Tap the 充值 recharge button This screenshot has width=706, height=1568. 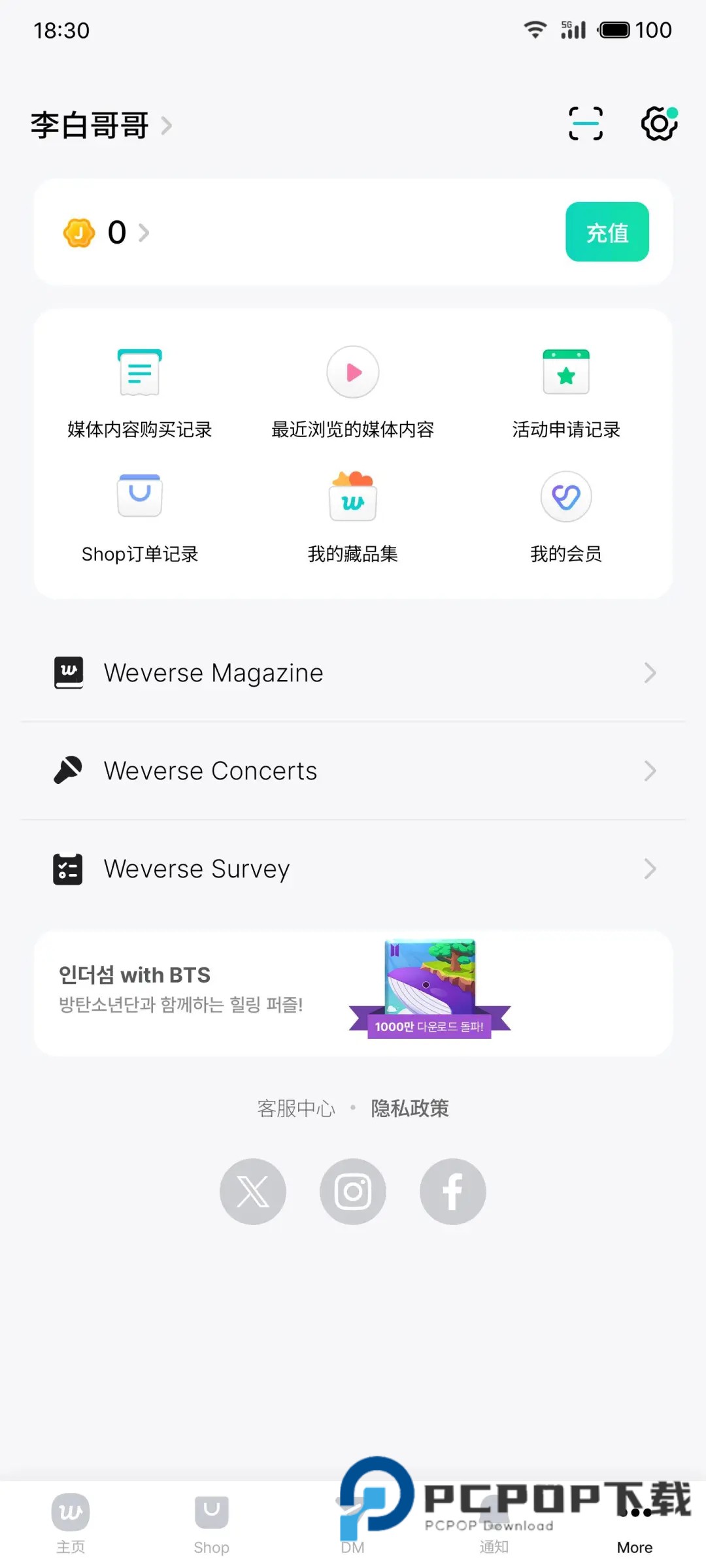pyautogui.click(x=607, y=232)
